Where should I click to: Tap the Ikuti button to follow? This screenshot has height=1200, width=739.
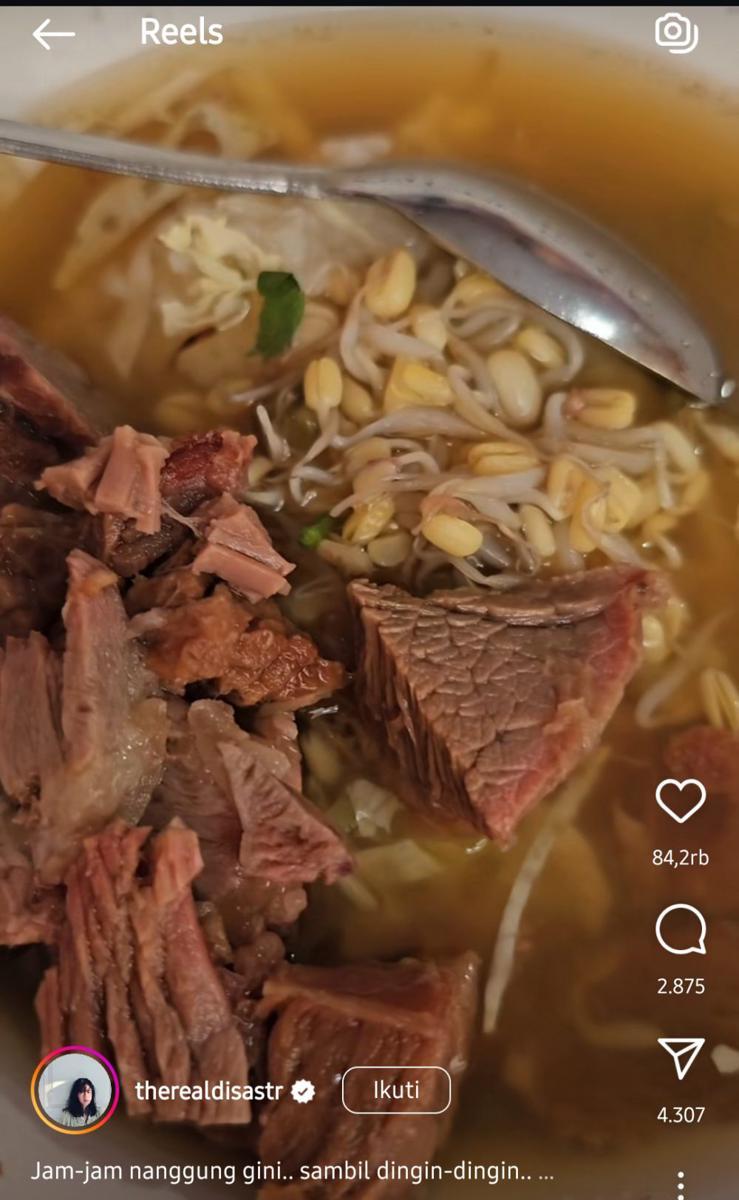pyautogui.click(x=396, y=1091)
